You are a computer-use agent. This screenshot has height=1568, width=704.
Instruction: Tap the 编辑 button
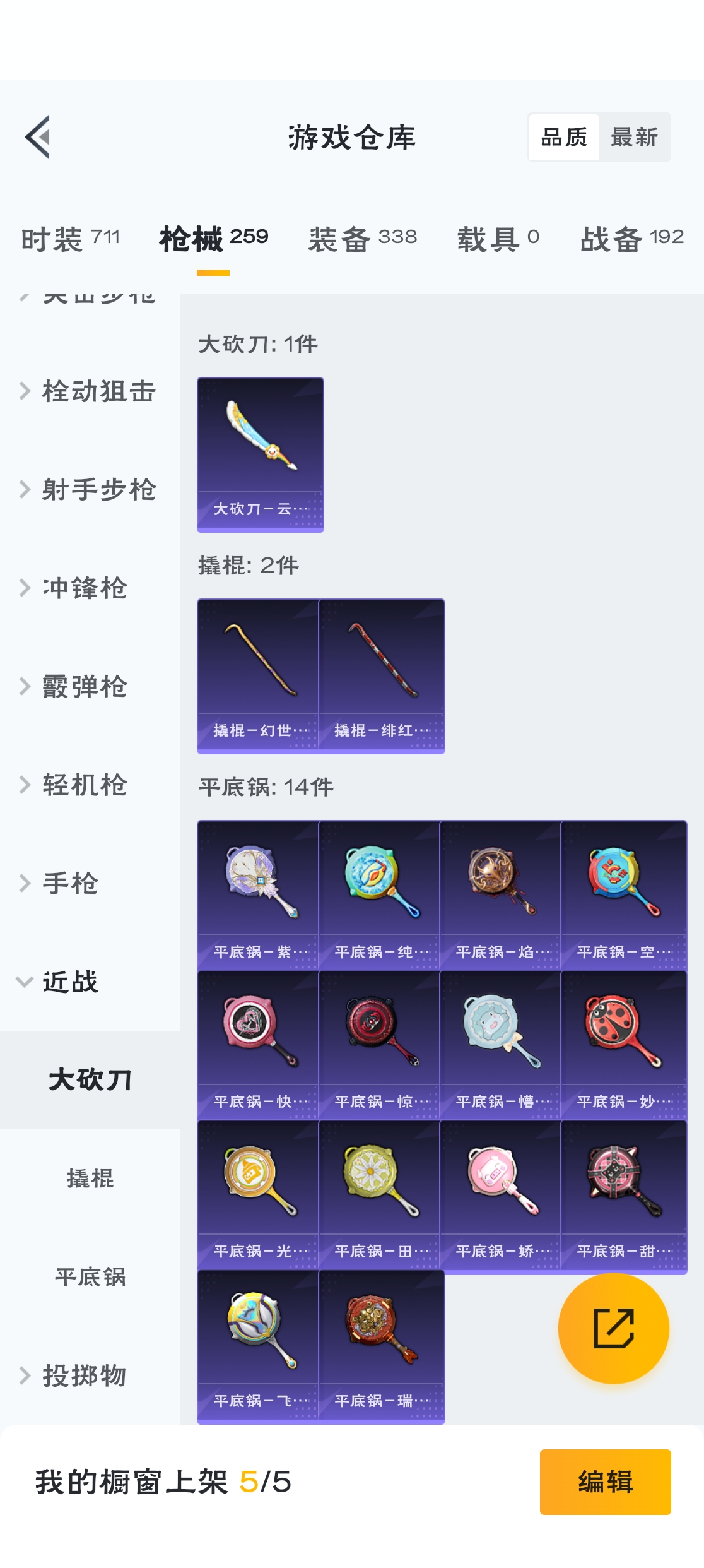[605, 1482]
